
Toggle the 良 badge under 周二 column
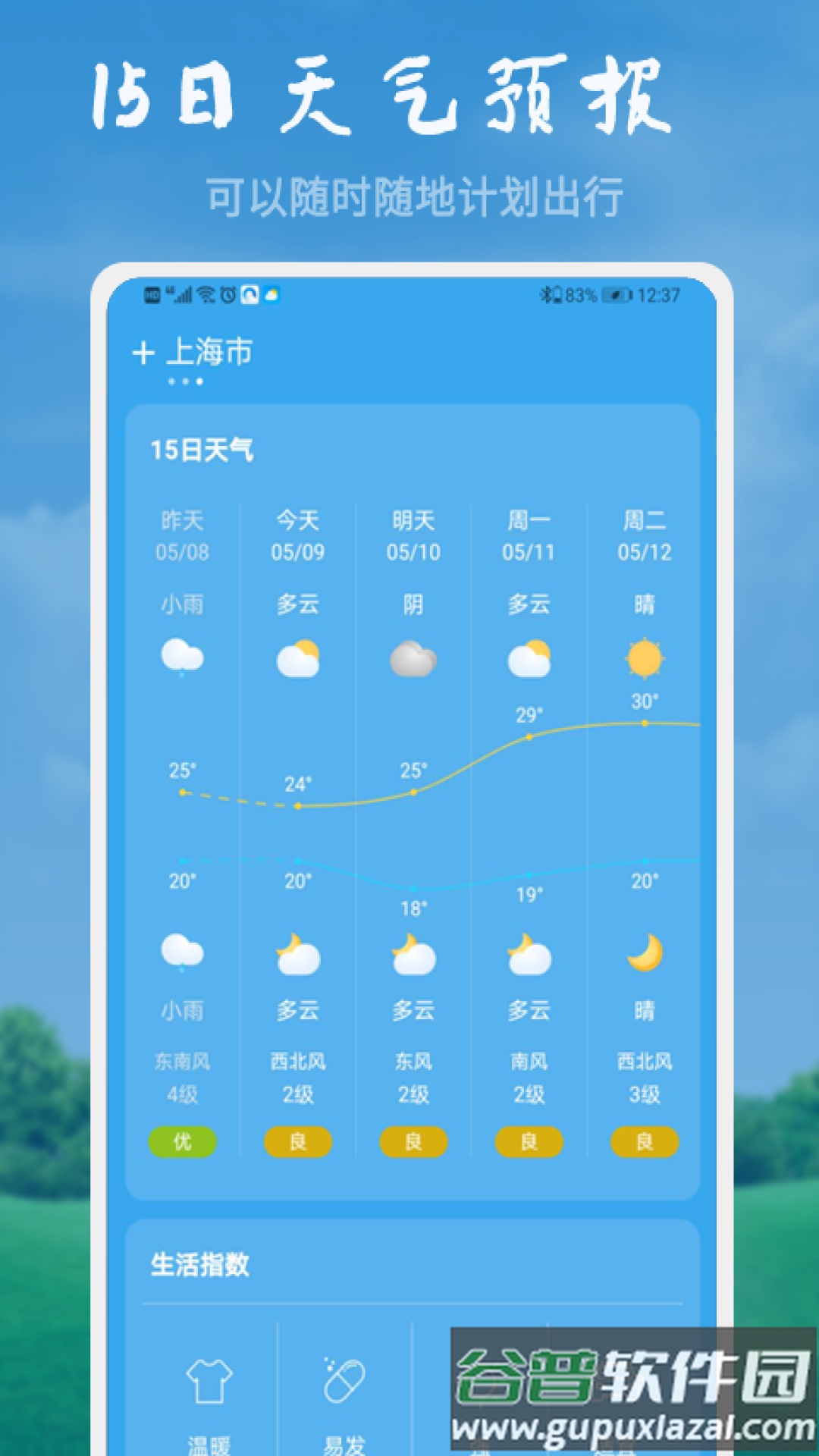tap(641, 1140)
